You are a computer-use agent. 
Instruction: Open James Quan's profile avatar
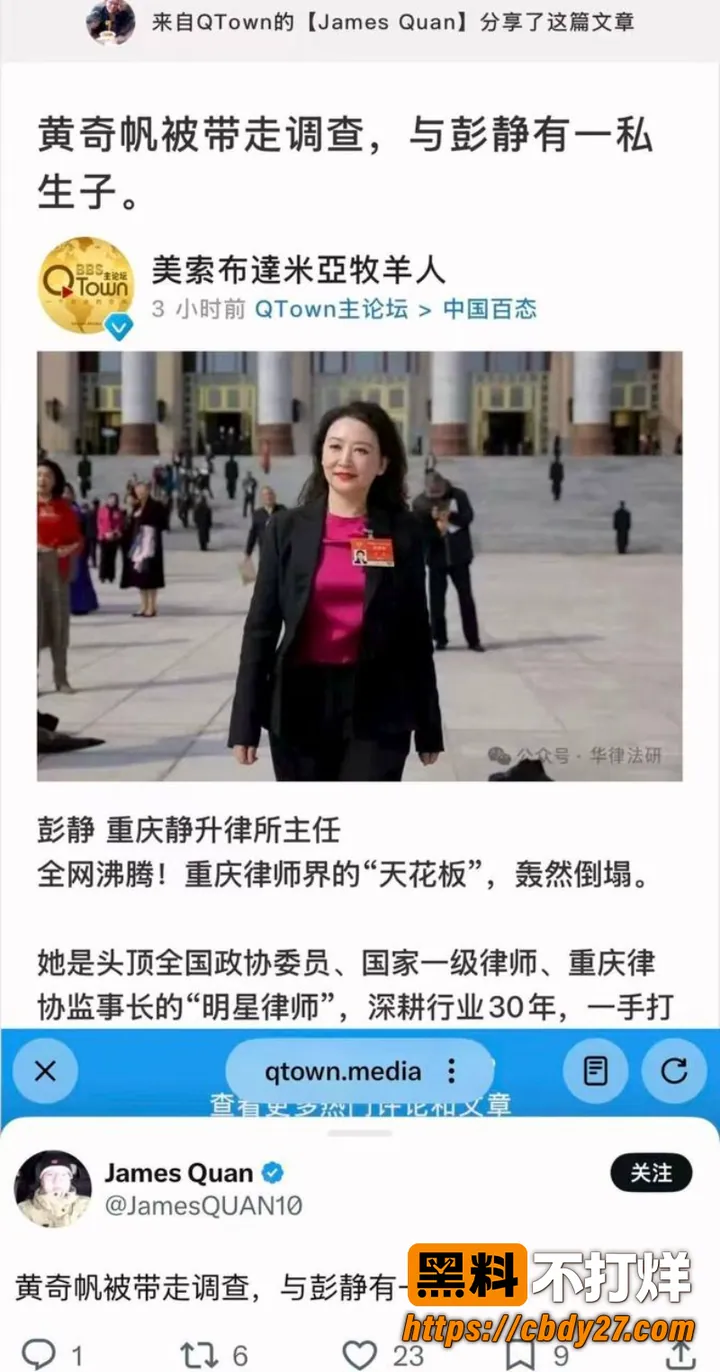click(x=53, y=1188)
